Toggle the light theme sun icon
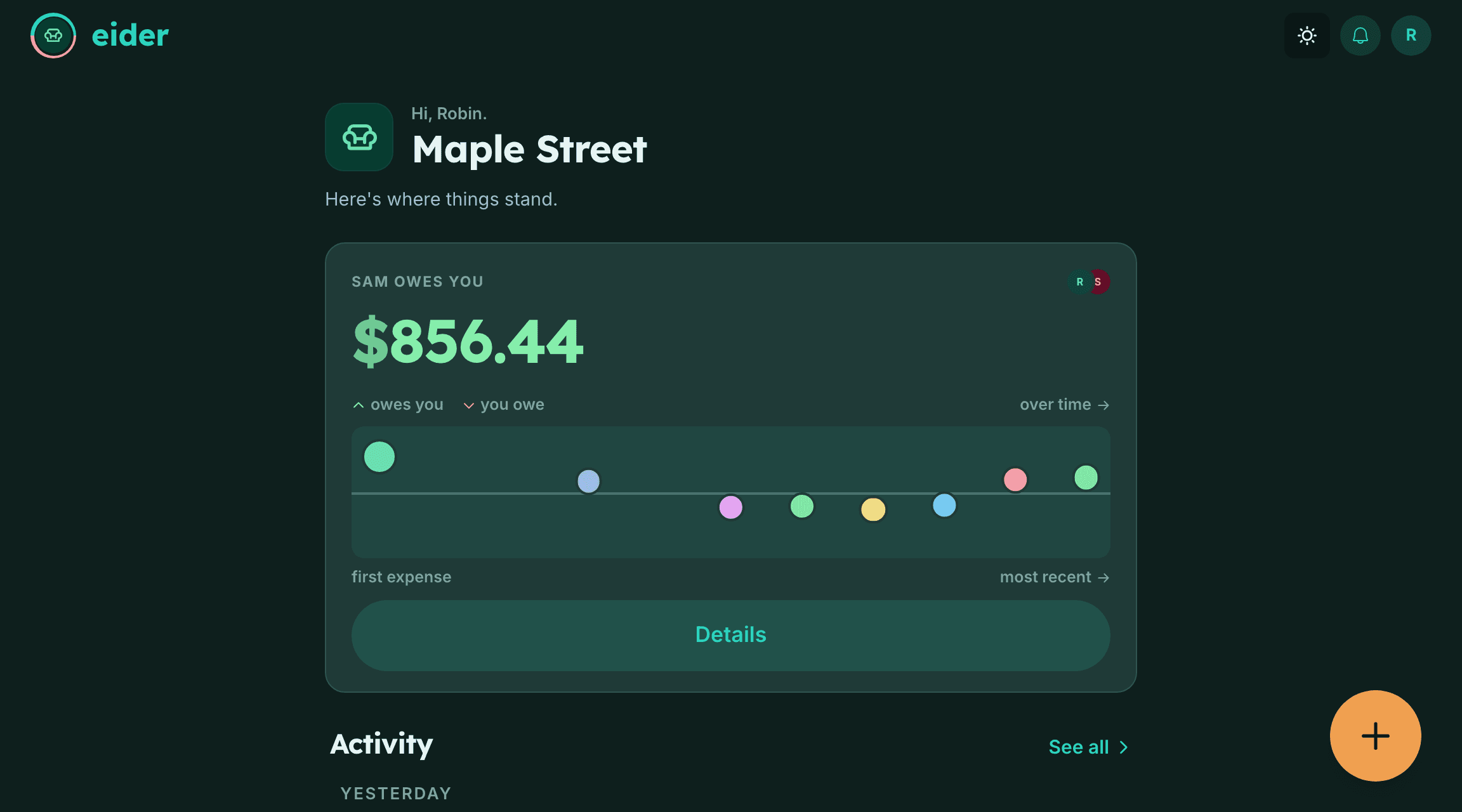Image resolution: width=1462 pixels, height=812 pixels. 1307,36
